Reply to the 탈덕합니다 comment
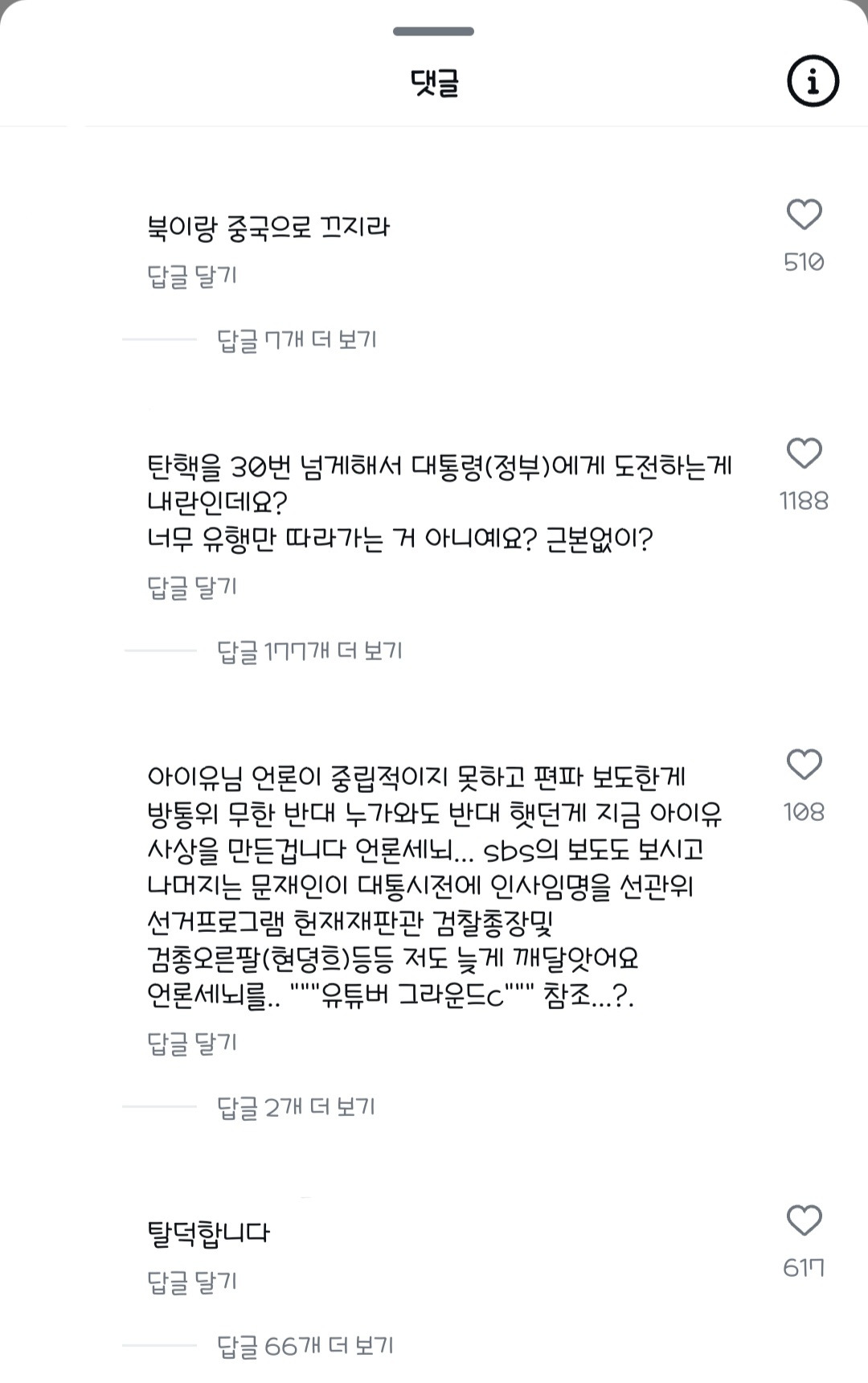The image size is (868, 1383). (192, 1282)
